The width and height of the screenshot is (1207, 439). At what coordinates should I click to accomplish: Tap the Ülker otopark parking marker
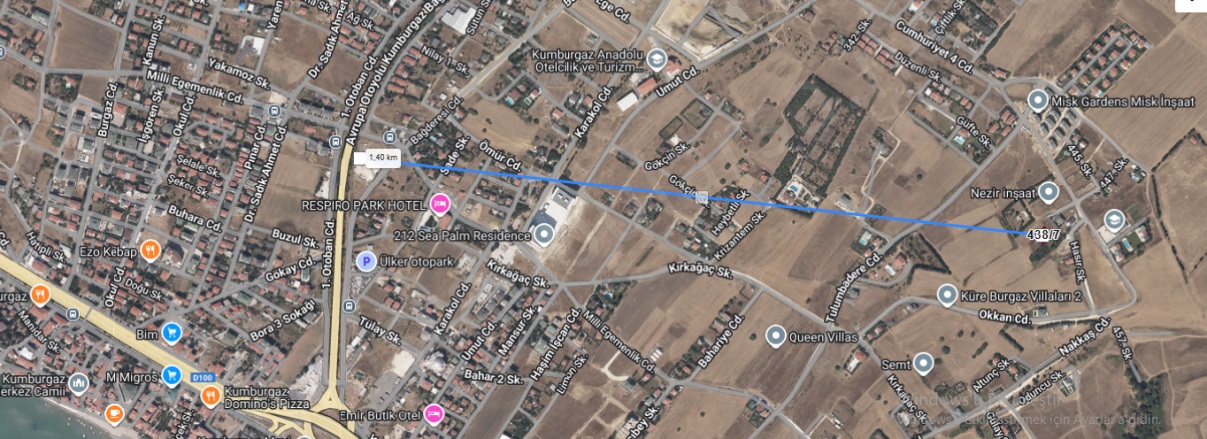[366, 261]
